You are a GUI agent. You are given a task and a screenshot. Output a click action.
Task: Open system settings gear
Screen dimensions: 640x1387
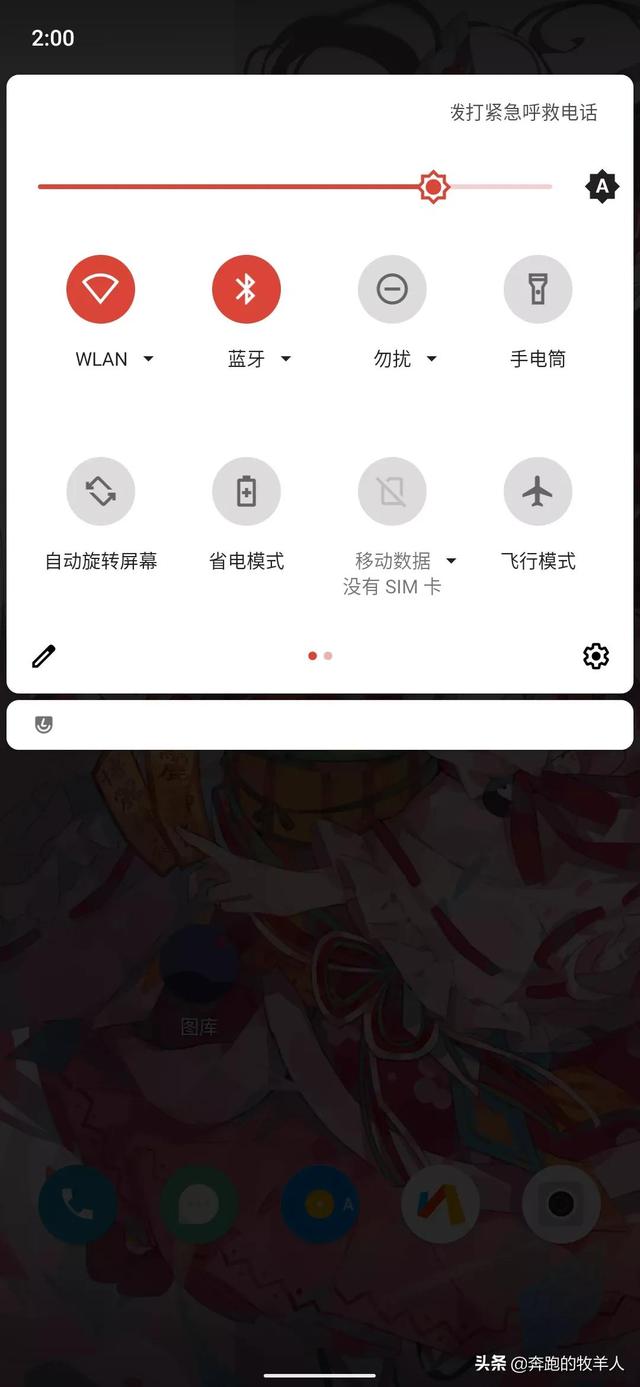click(x=596, y=656)
